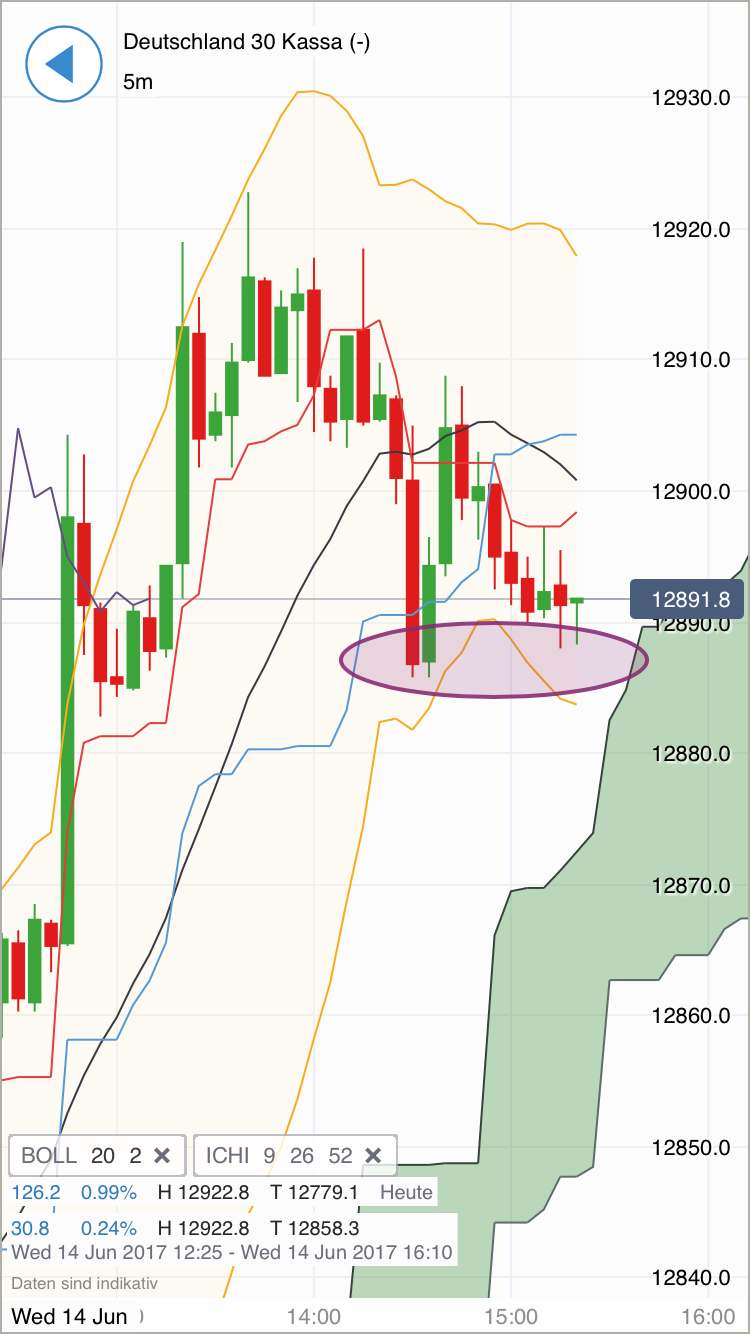
Task: Remove the ICHI indicator via its X icon
Action: (x=371, y=1155)
